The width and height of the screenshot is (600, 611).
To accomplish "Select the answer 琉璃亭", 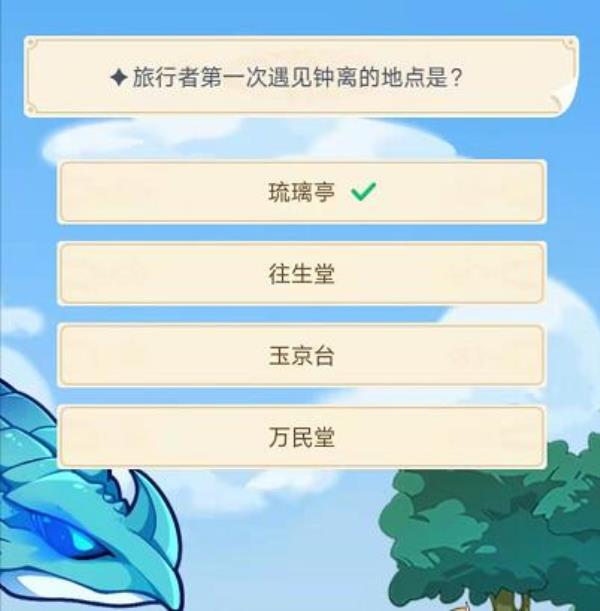I will click(x=301, y=192).
